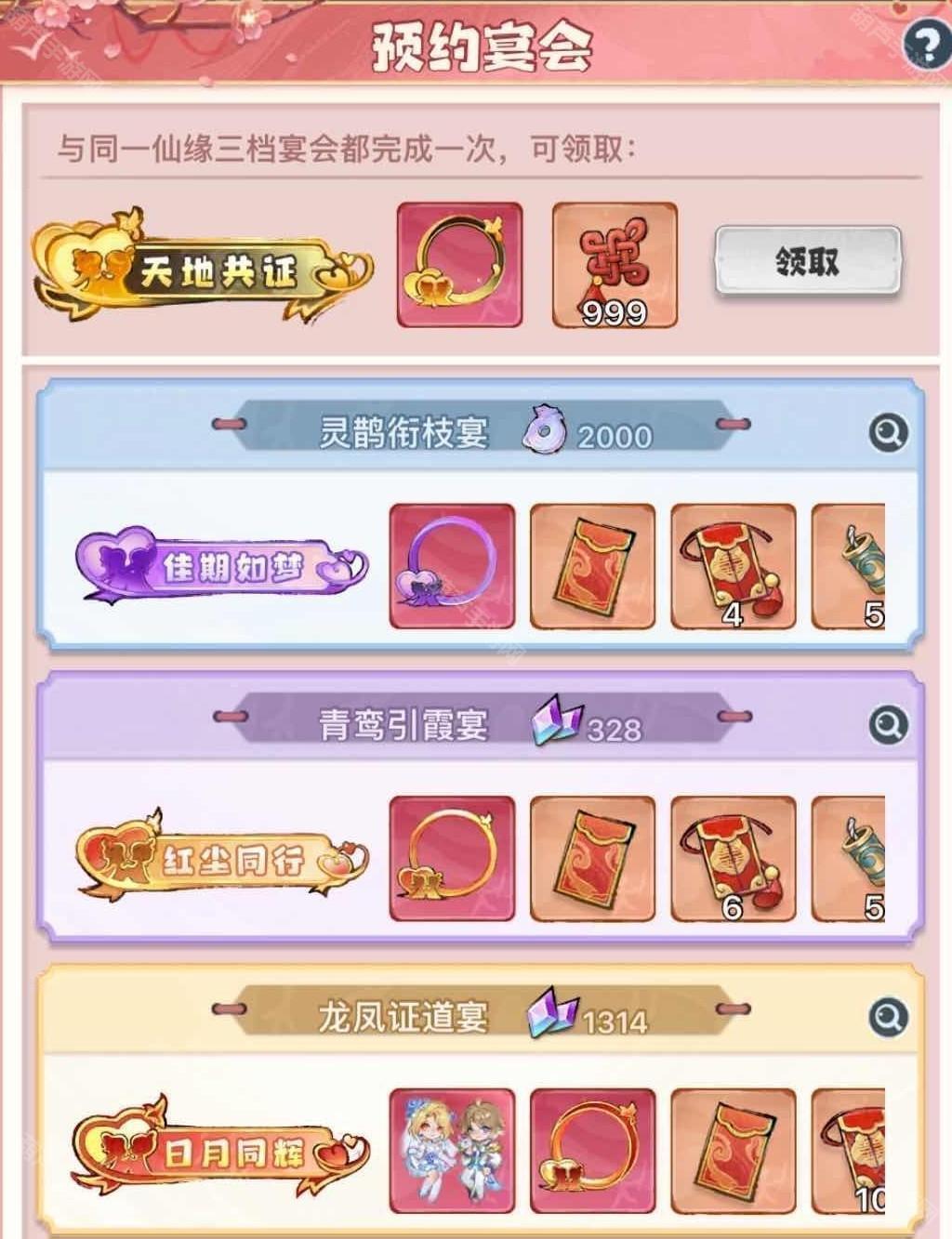Viewport: 952px width, 1239px height.
Task: Check the pouch reward with count 4
Action: click(x=734, y=566)
